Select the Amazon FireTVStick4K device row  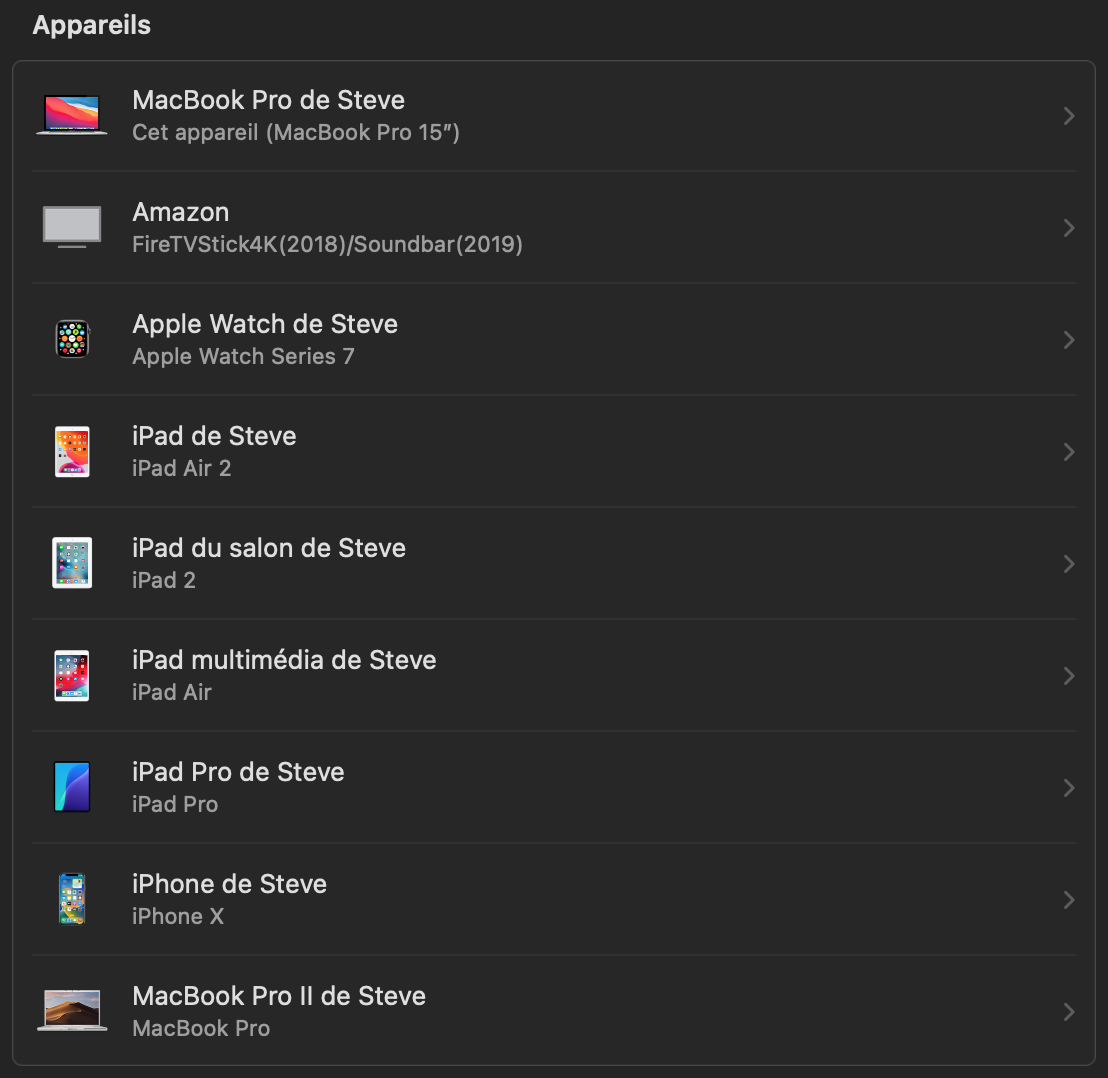click(554, 227)
